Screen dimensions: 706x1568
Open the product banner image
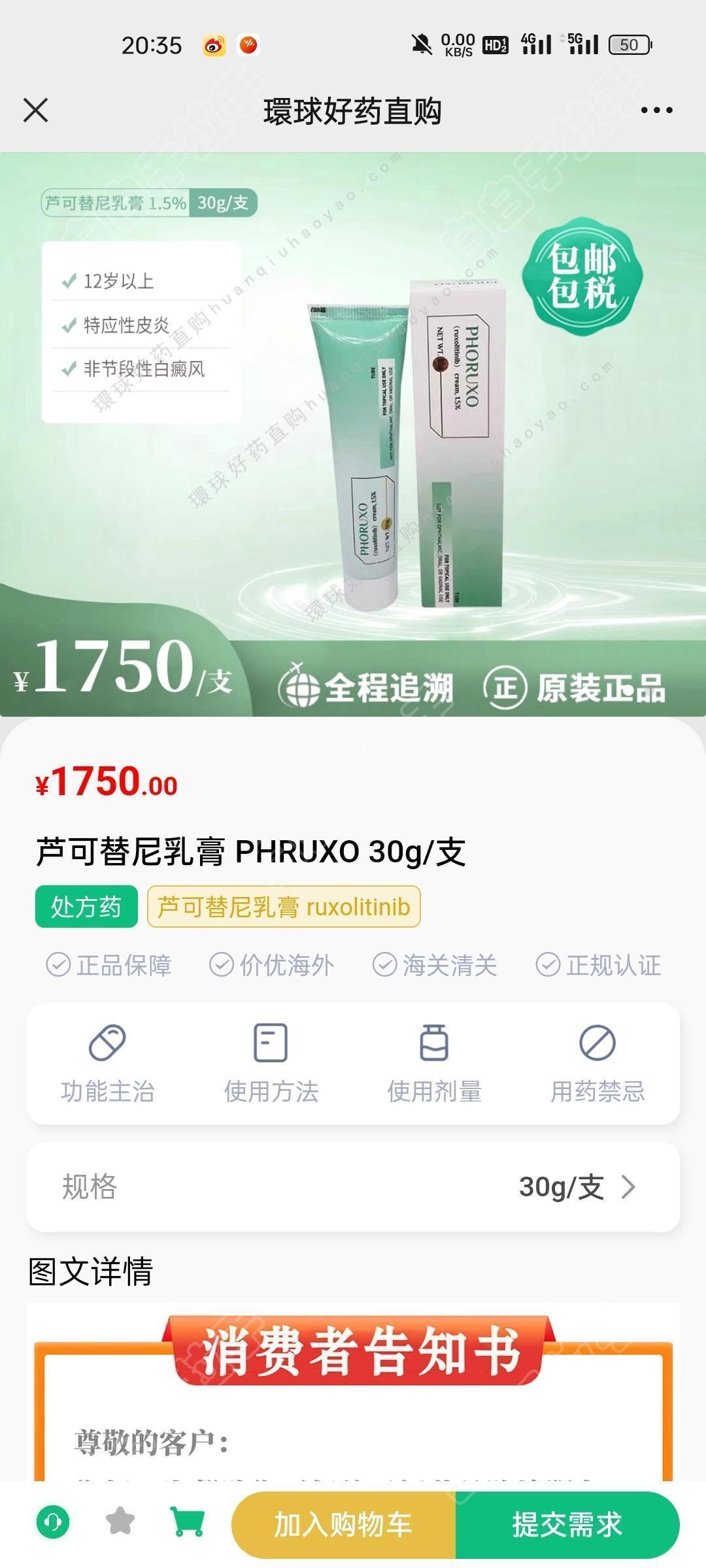point(353,434)
